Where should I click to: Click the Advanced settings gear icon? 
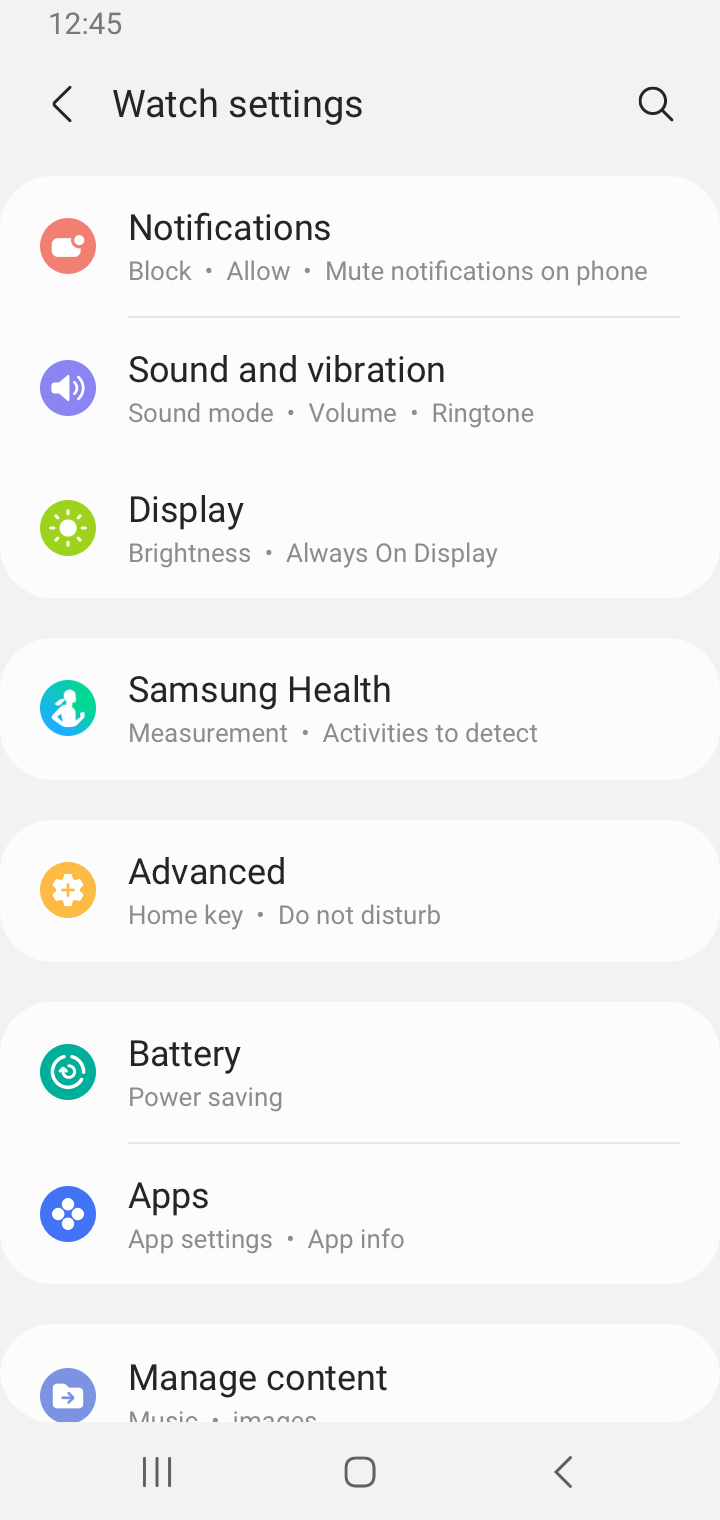(67, 889)
